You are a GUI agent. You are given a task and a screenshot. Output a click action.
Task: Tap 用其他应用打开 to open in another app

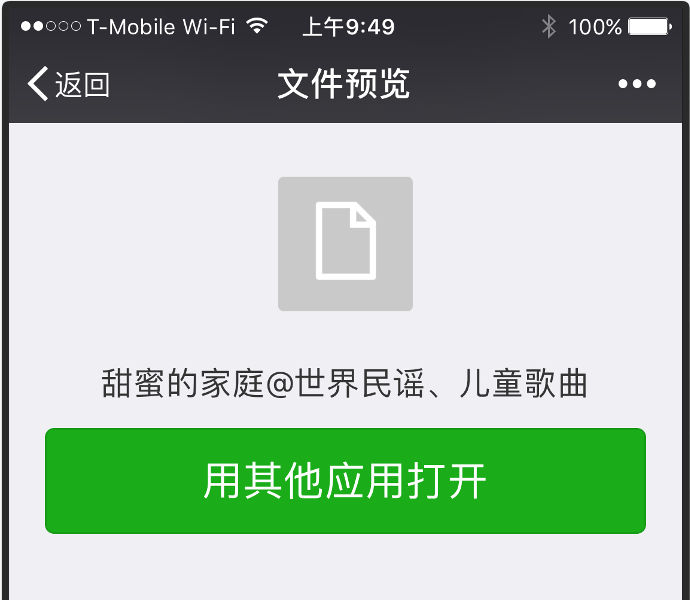tap(345, 481)
